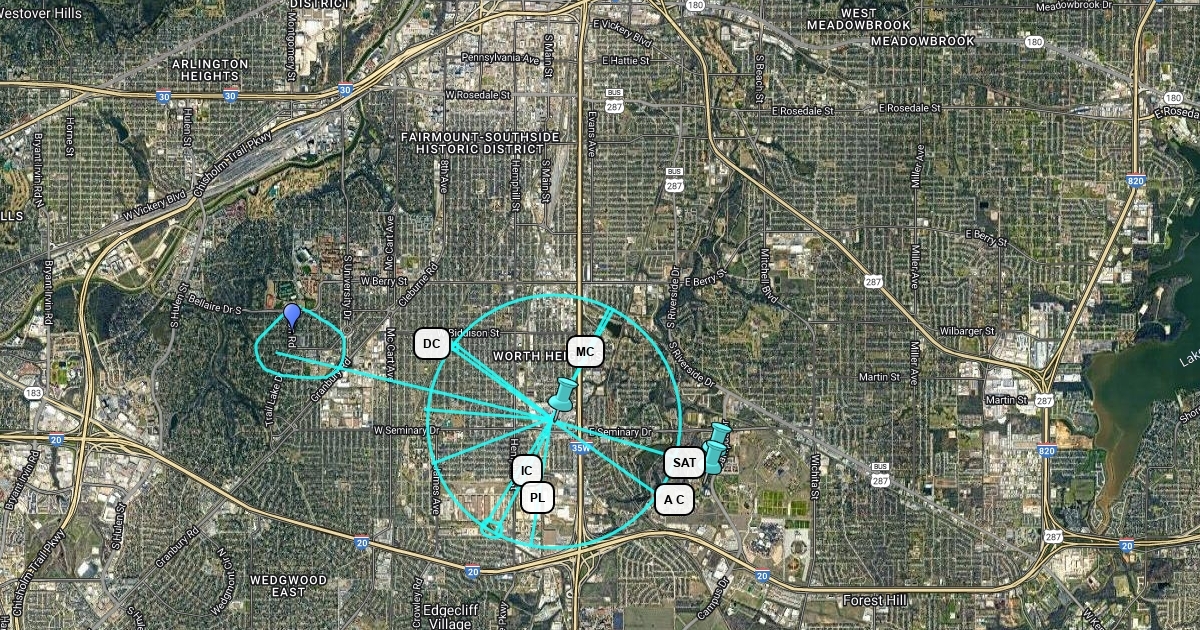Tap the teal pushpin at circle center
The image size is (1200, 630).
pos(564,394)
